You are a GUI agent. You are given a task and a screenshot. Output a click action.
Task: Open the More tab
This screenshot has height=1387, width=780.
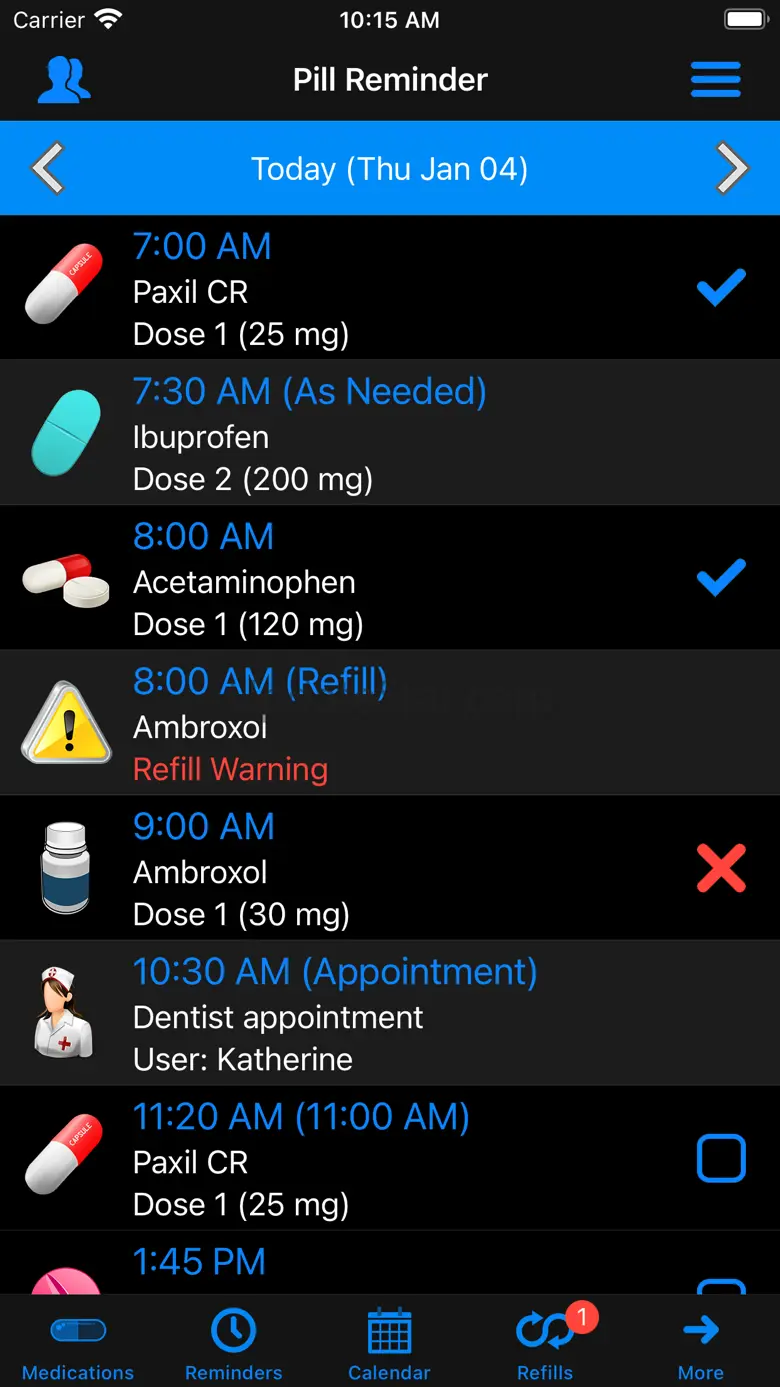(x=701, y=1346)
